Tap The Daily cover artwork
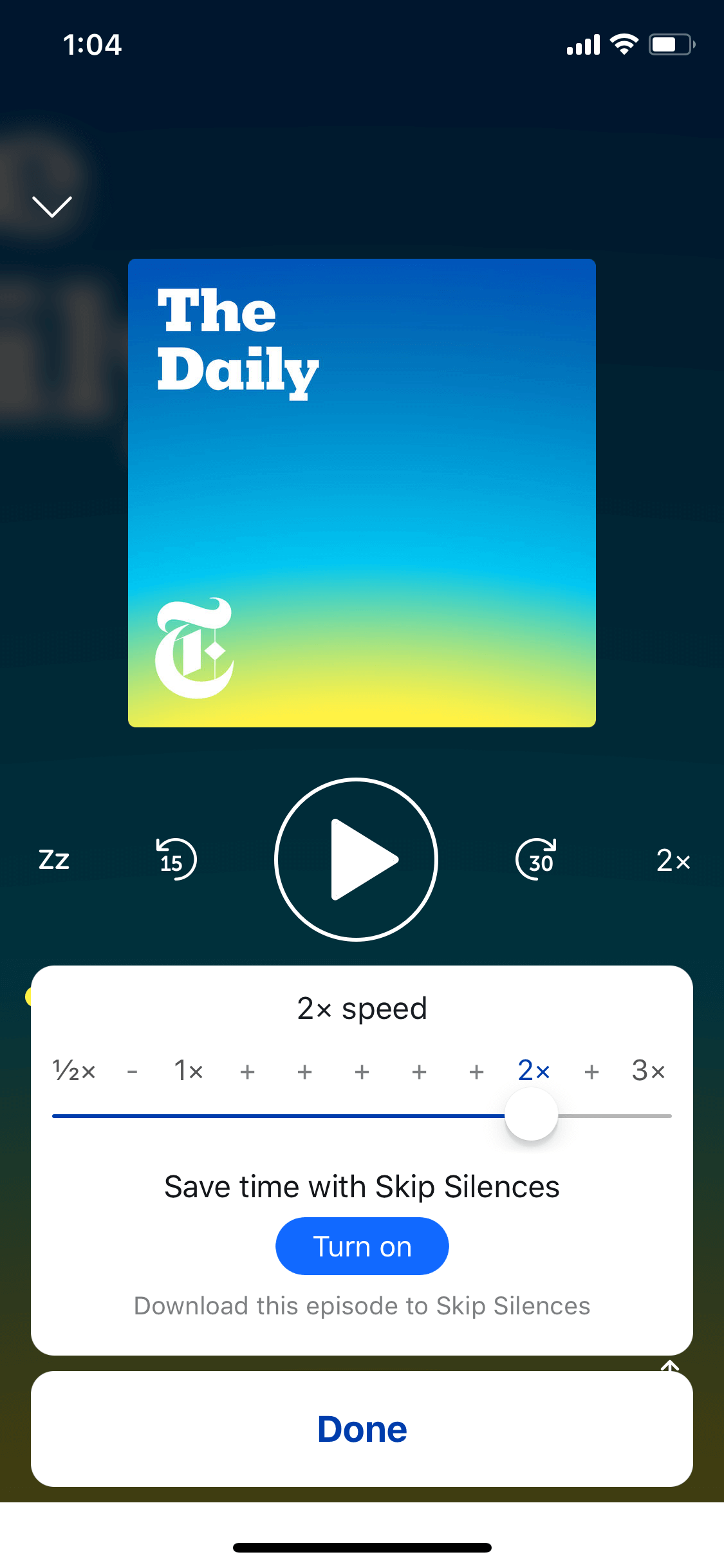This screenshot has width=724, height=1568. pyautogui.click(x=362, y=493)
